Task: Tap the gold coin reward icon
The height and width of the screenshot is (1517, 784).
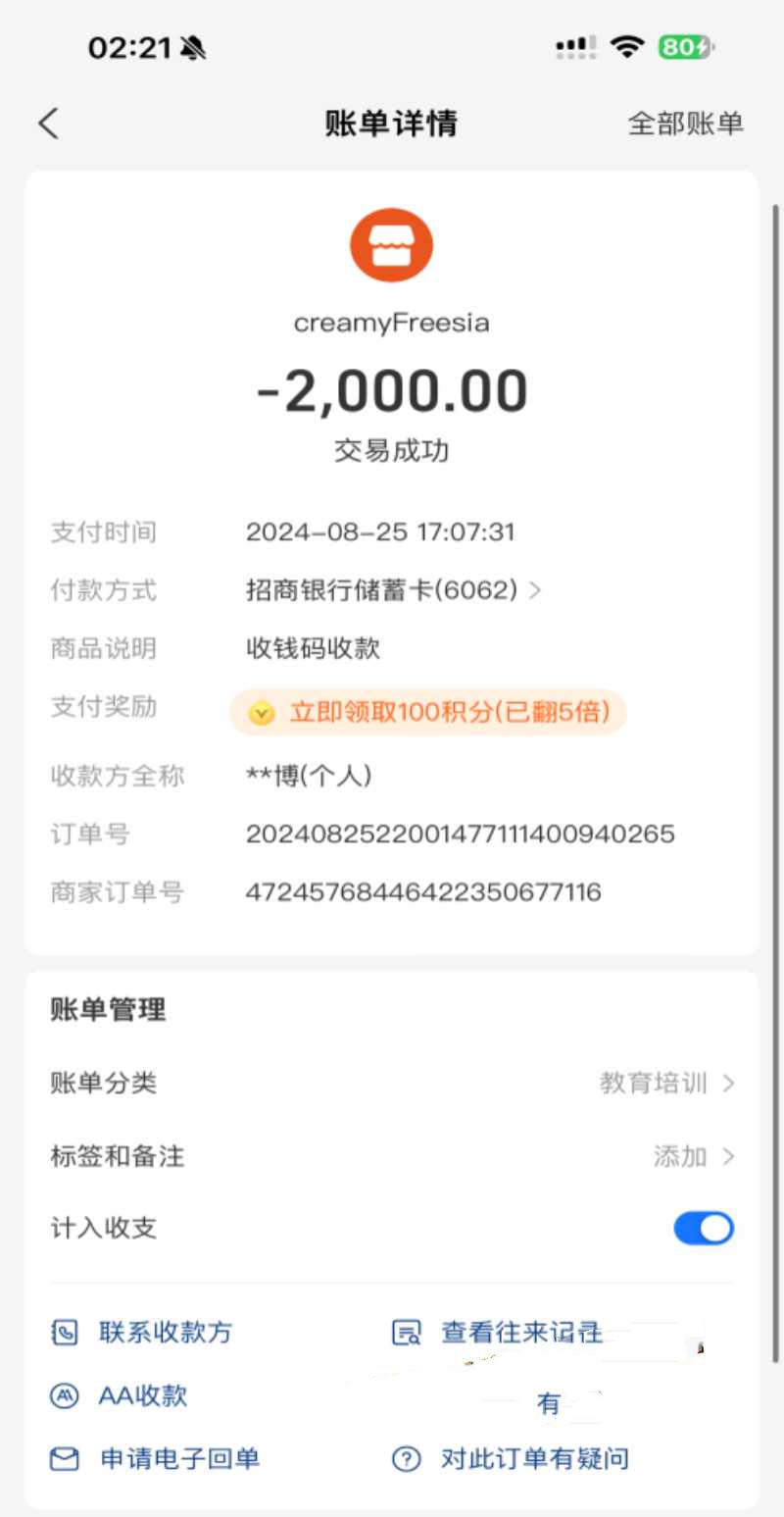Action: click(x=260, y=713)
